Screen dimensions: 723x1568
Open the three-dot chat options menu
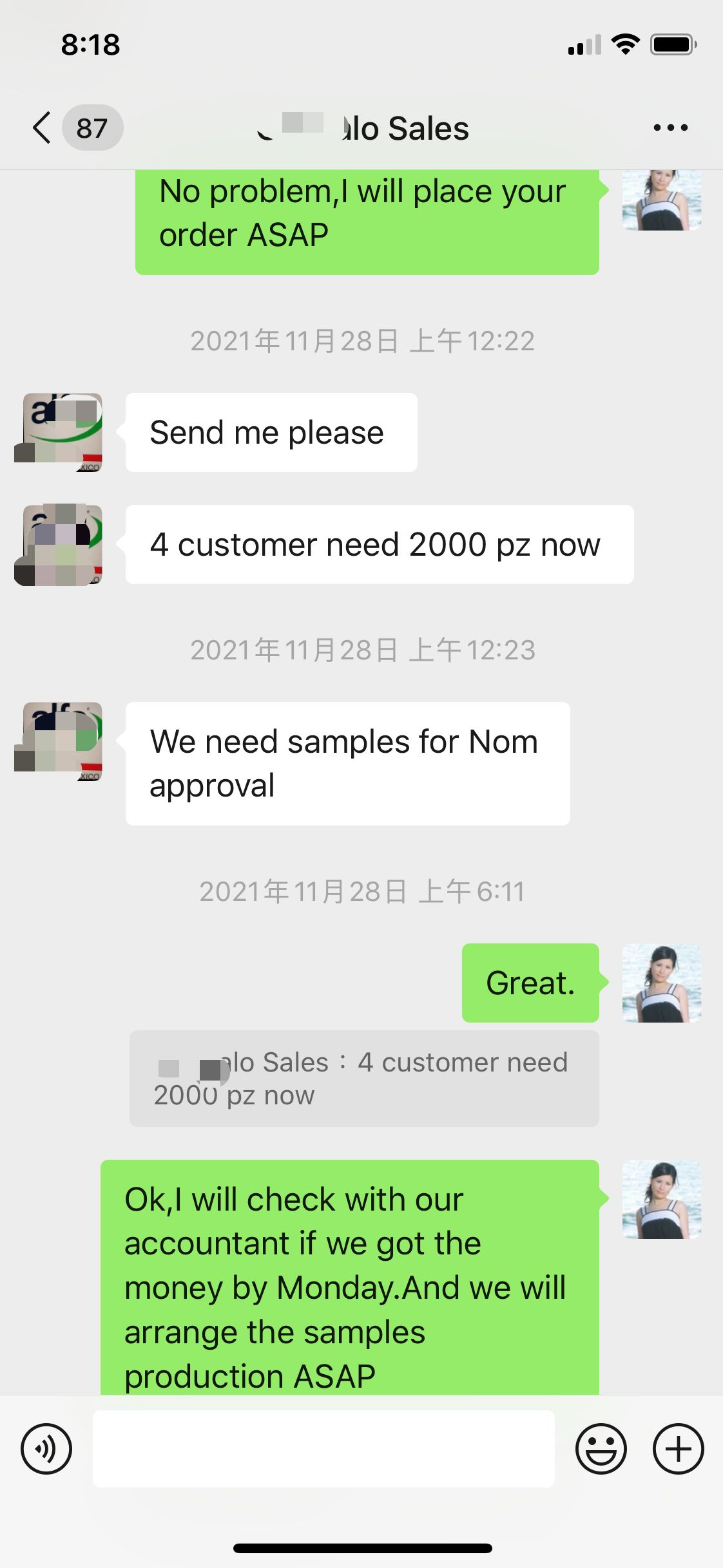coord(670,128)
